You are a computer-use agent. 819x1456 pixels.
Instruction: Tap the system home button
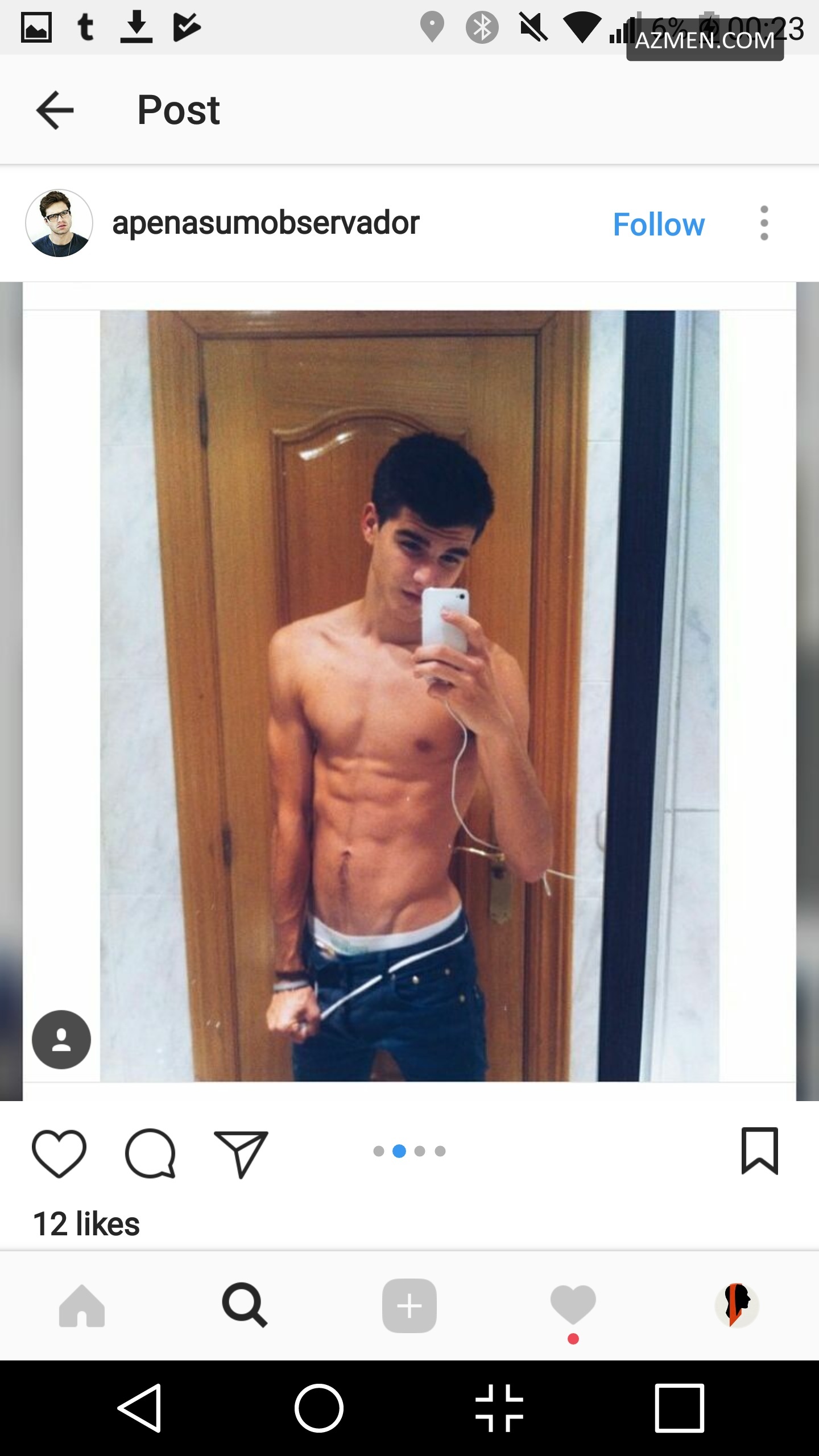pos(319,1408)
